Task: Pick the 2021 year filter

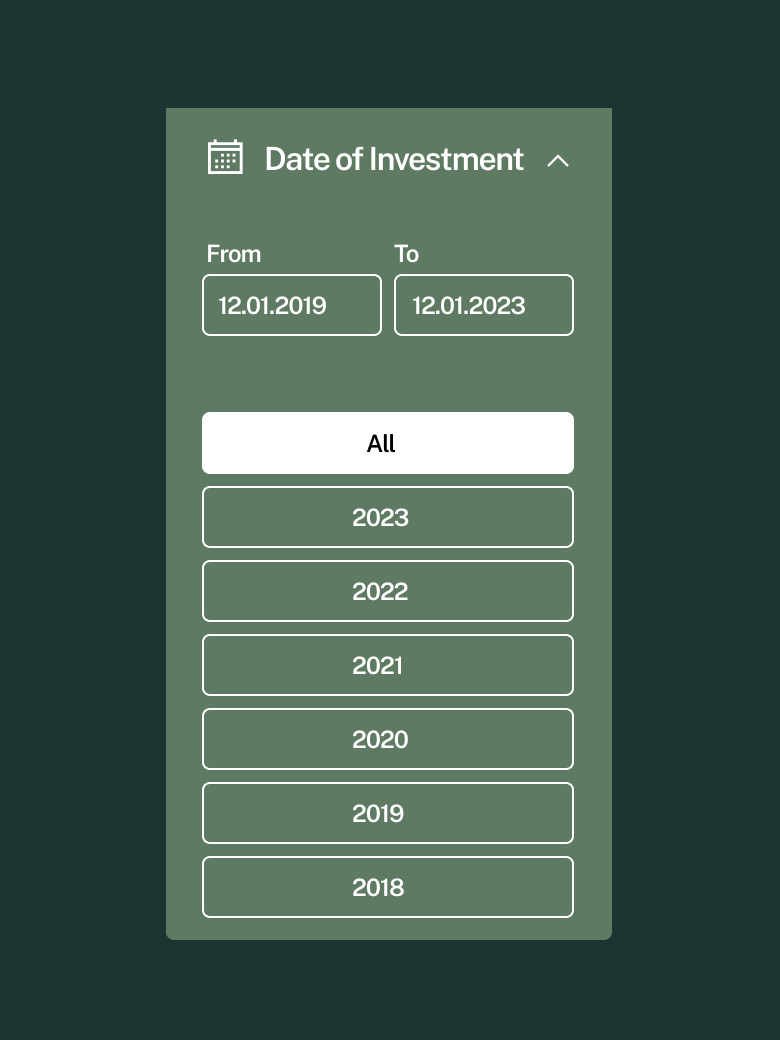Action: point(388,665)
